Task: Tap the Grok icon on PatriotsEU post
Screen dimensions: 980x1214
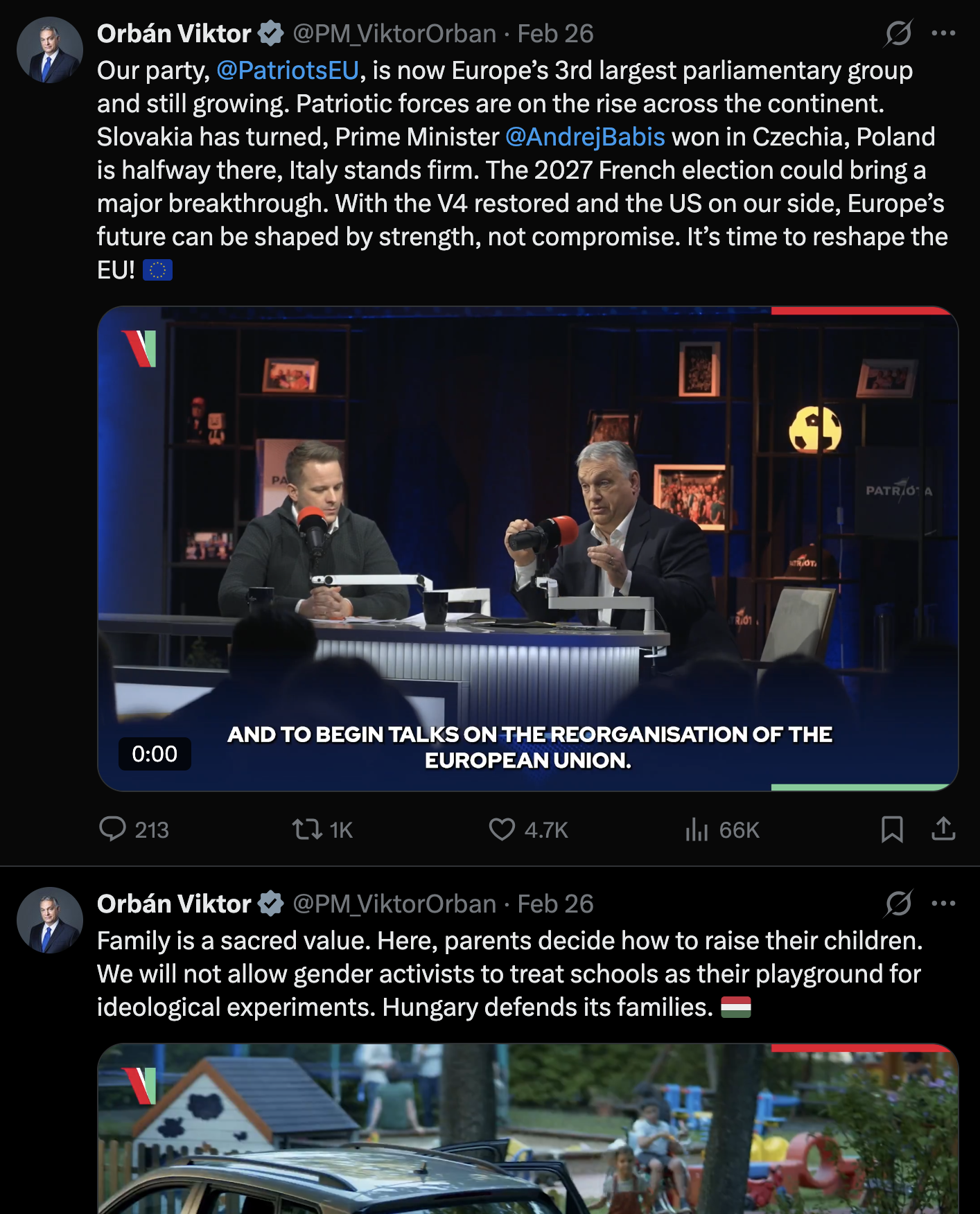Action: click(x=899, y=33)
